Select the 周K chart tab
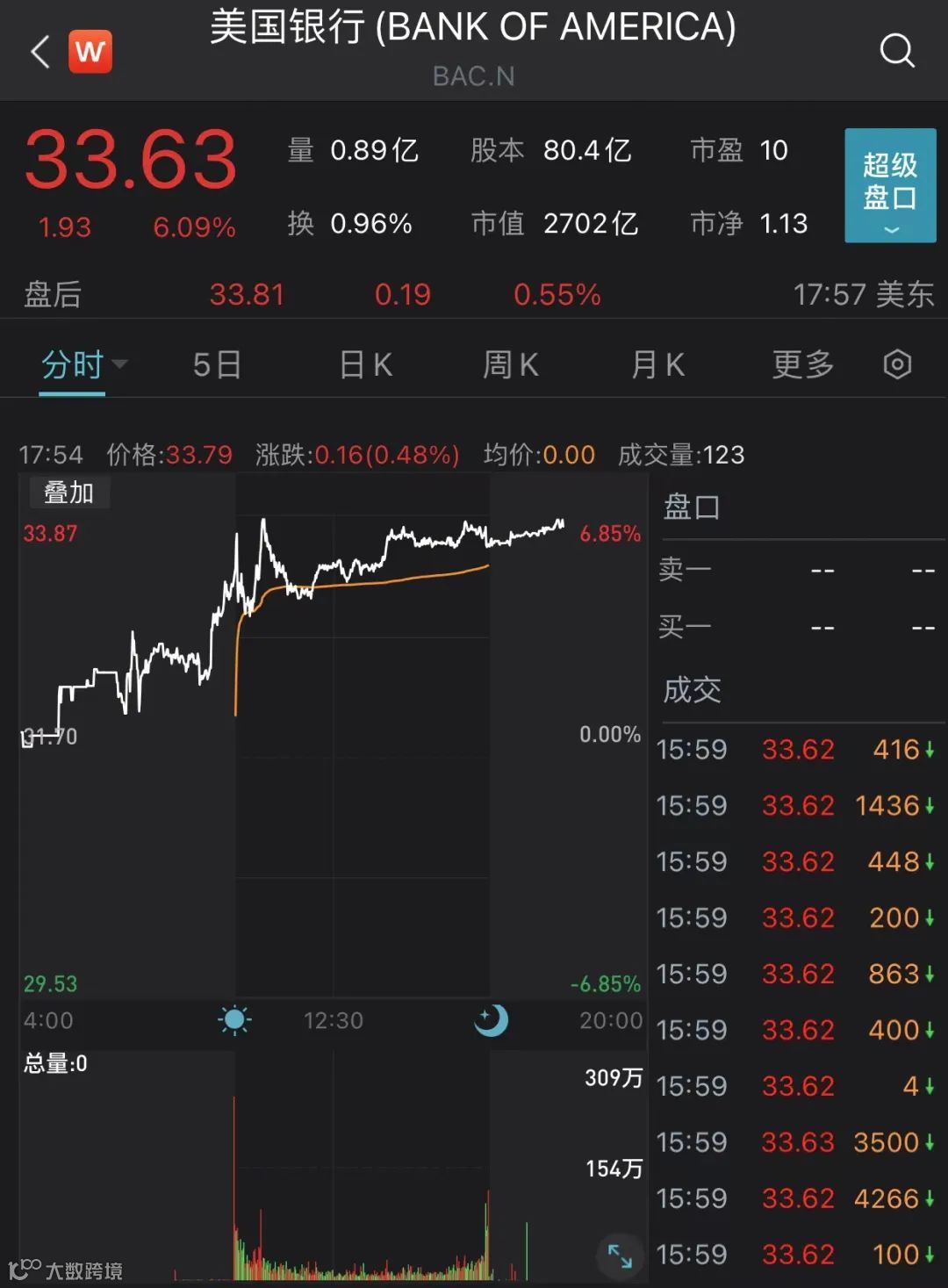The width and height of the screenshot is (948, 1288). point(510,365)
